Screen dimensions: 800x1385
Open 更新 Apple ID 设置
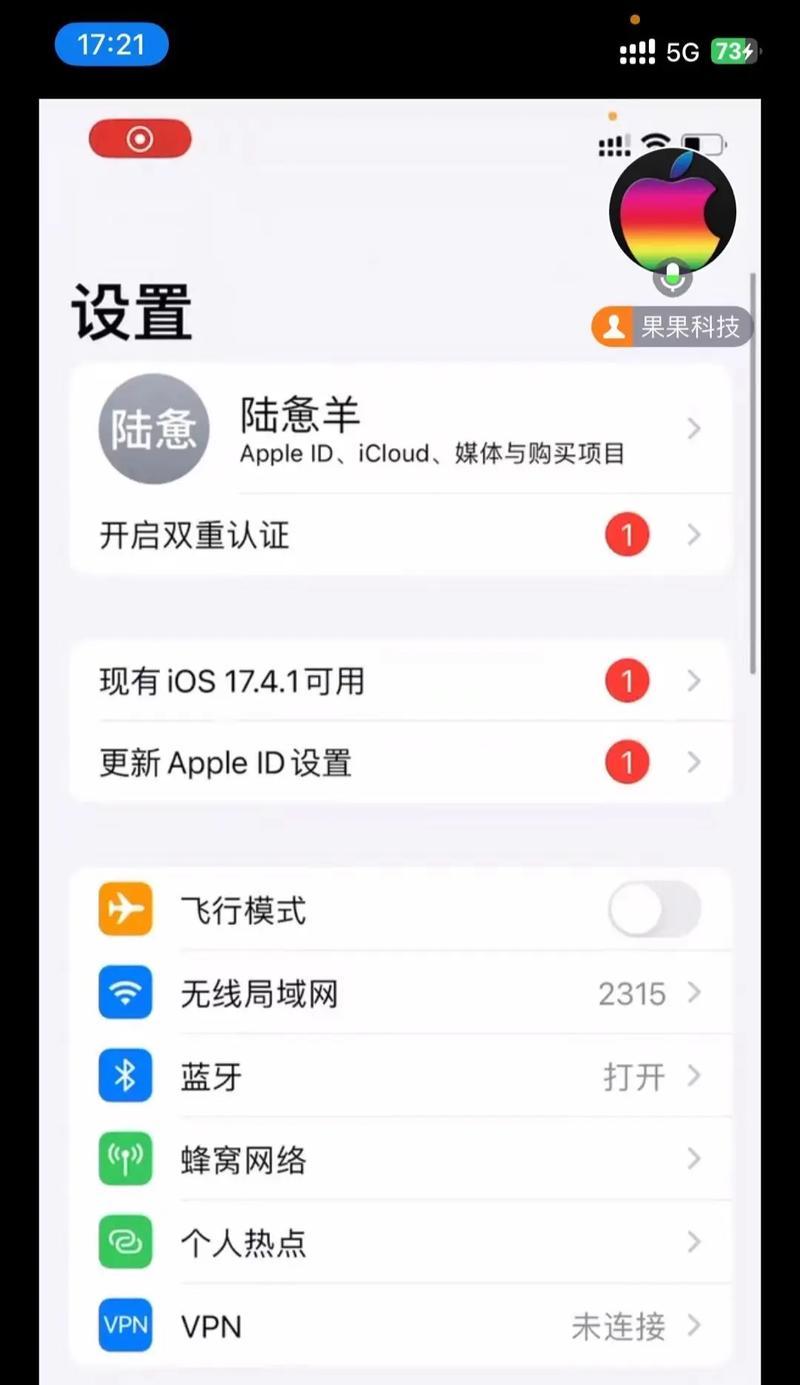tap(400, 763)
